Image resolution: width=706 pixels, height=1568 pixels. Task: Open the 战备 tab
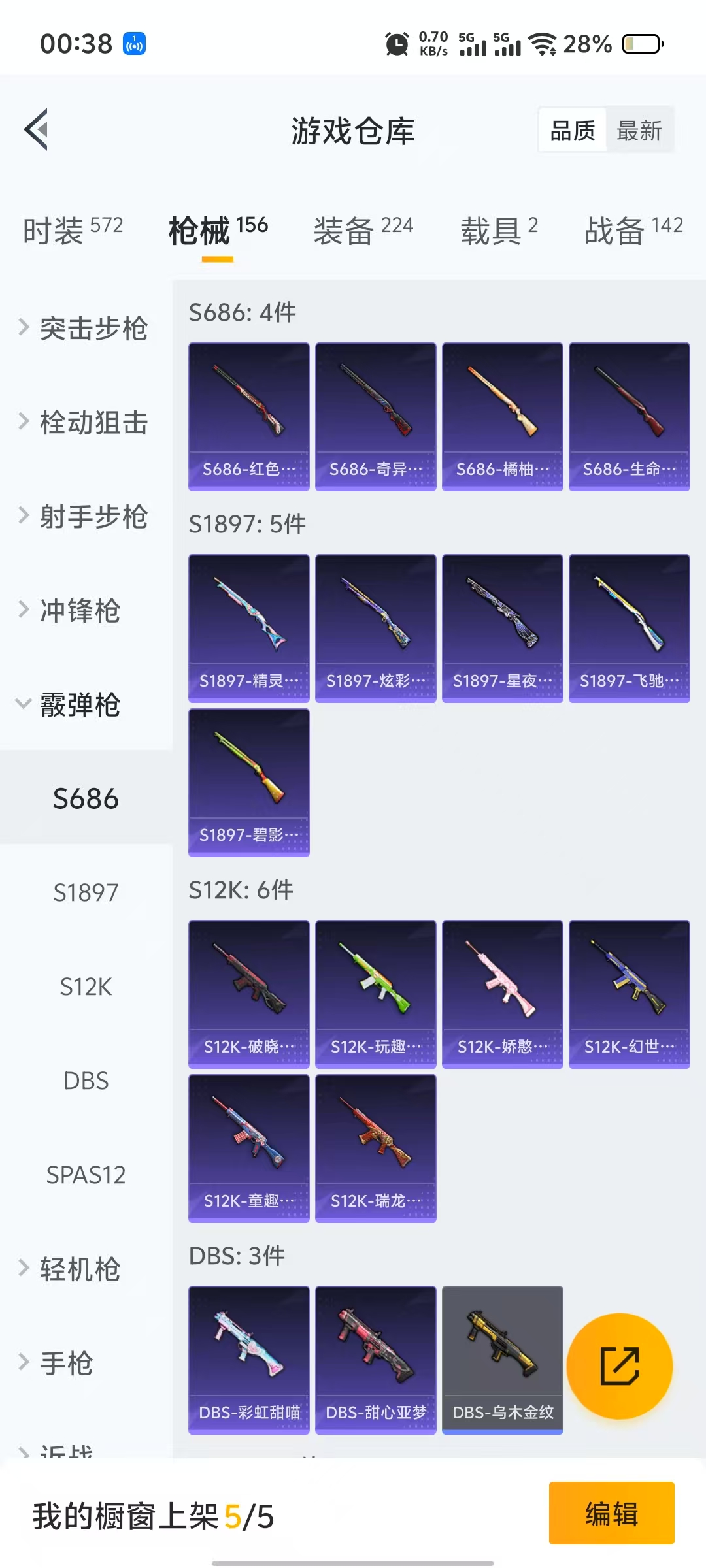click(x=633, y=230)
